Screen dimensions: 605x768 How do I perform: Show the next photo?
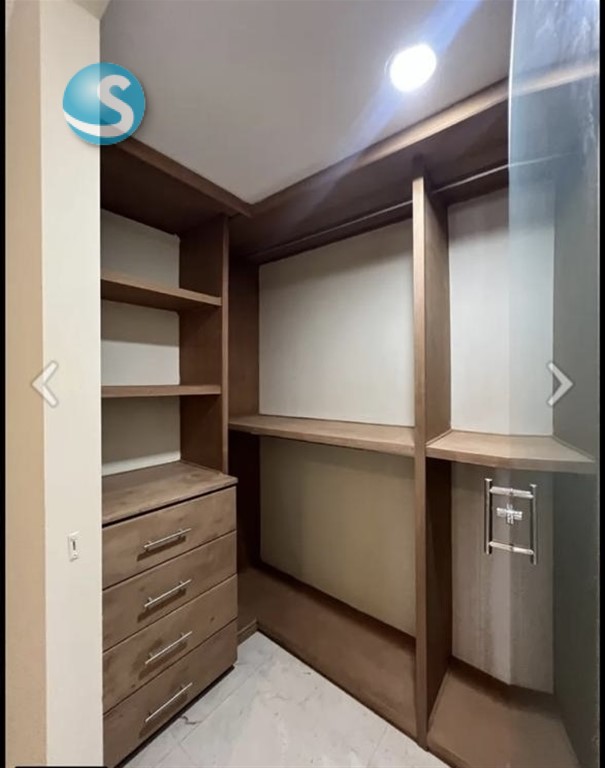pyautogui.click(x=560, y=384)
